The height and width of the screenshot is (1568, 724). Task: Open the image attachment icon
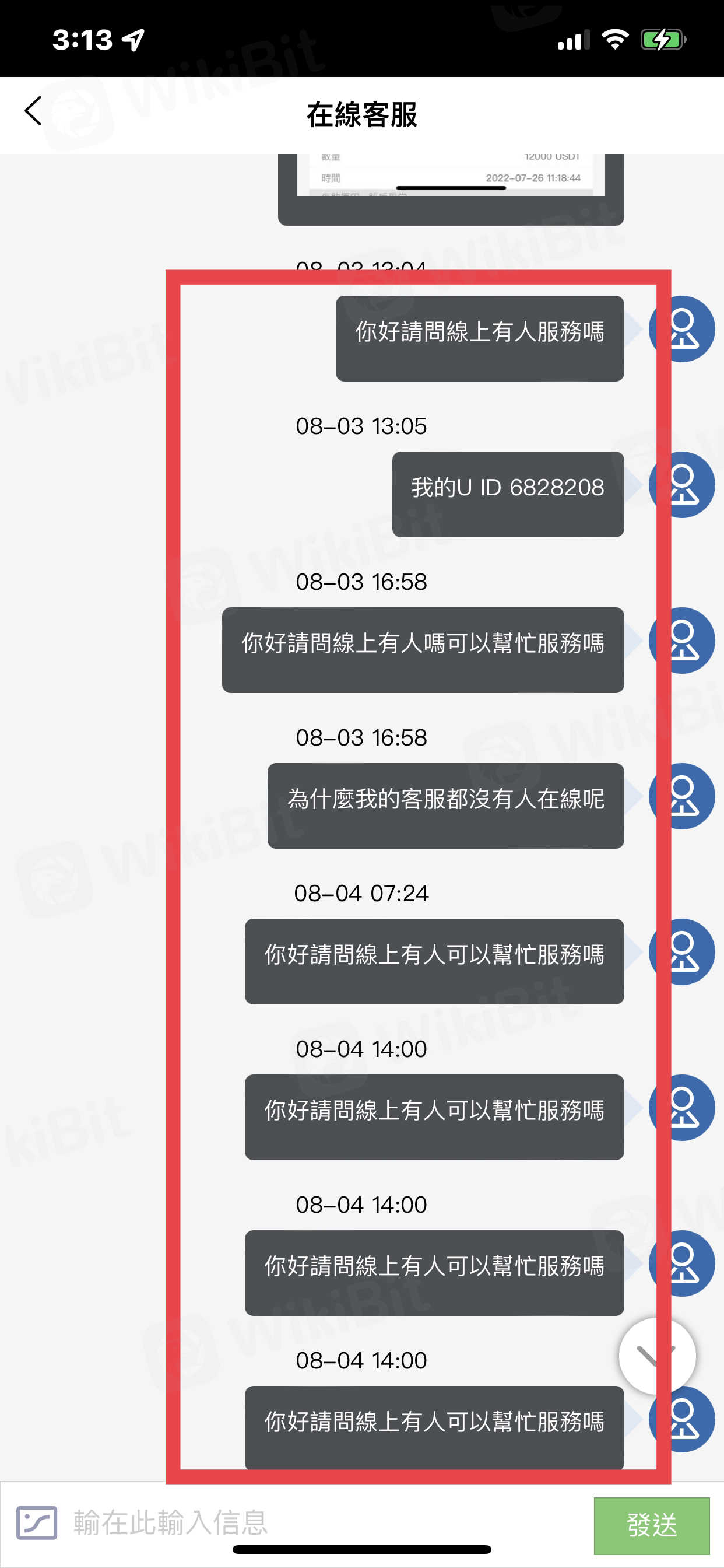pyautogui.click(x=37, y=1522)
